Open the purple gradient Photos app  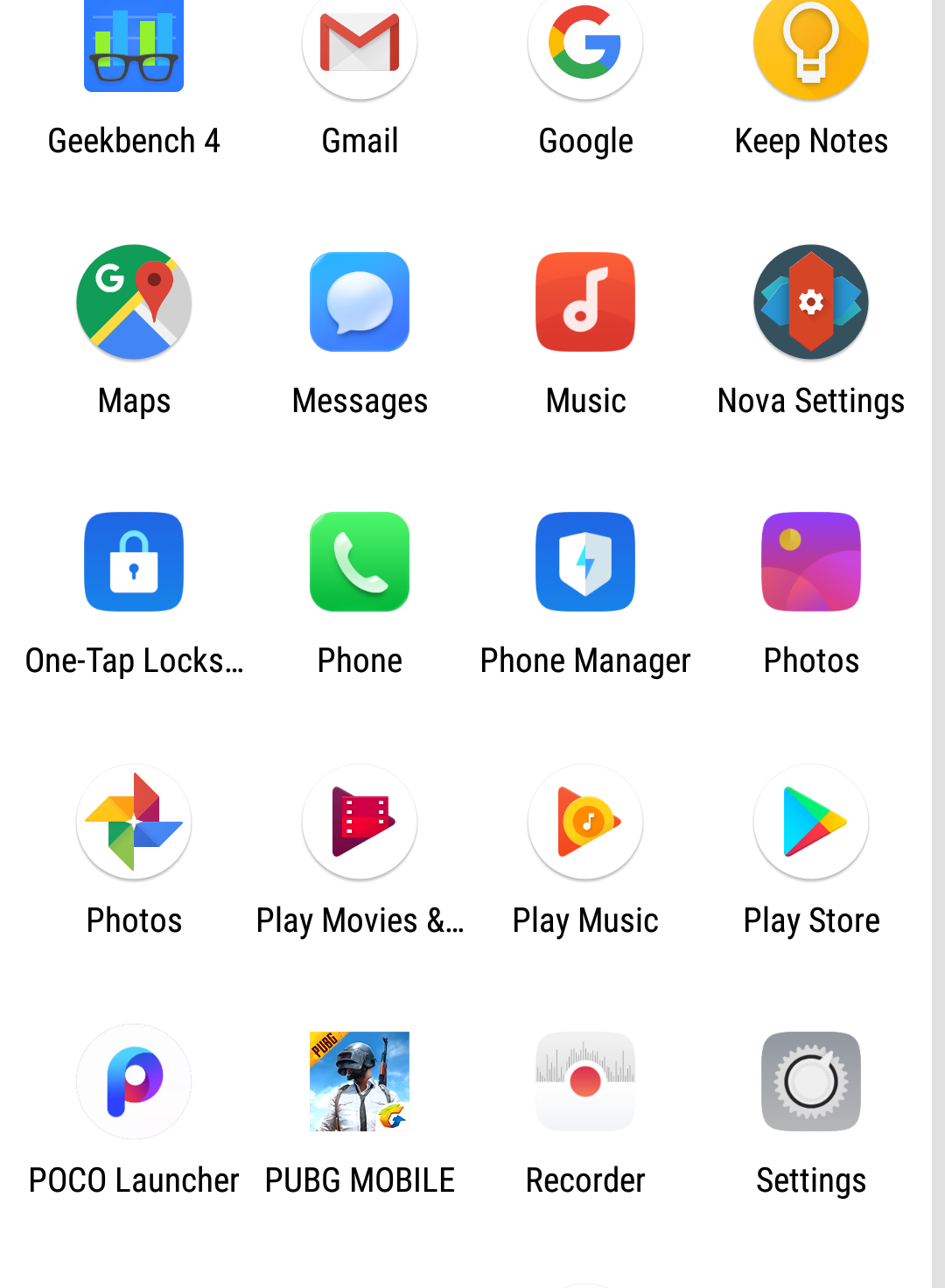[x=811, y=562]
